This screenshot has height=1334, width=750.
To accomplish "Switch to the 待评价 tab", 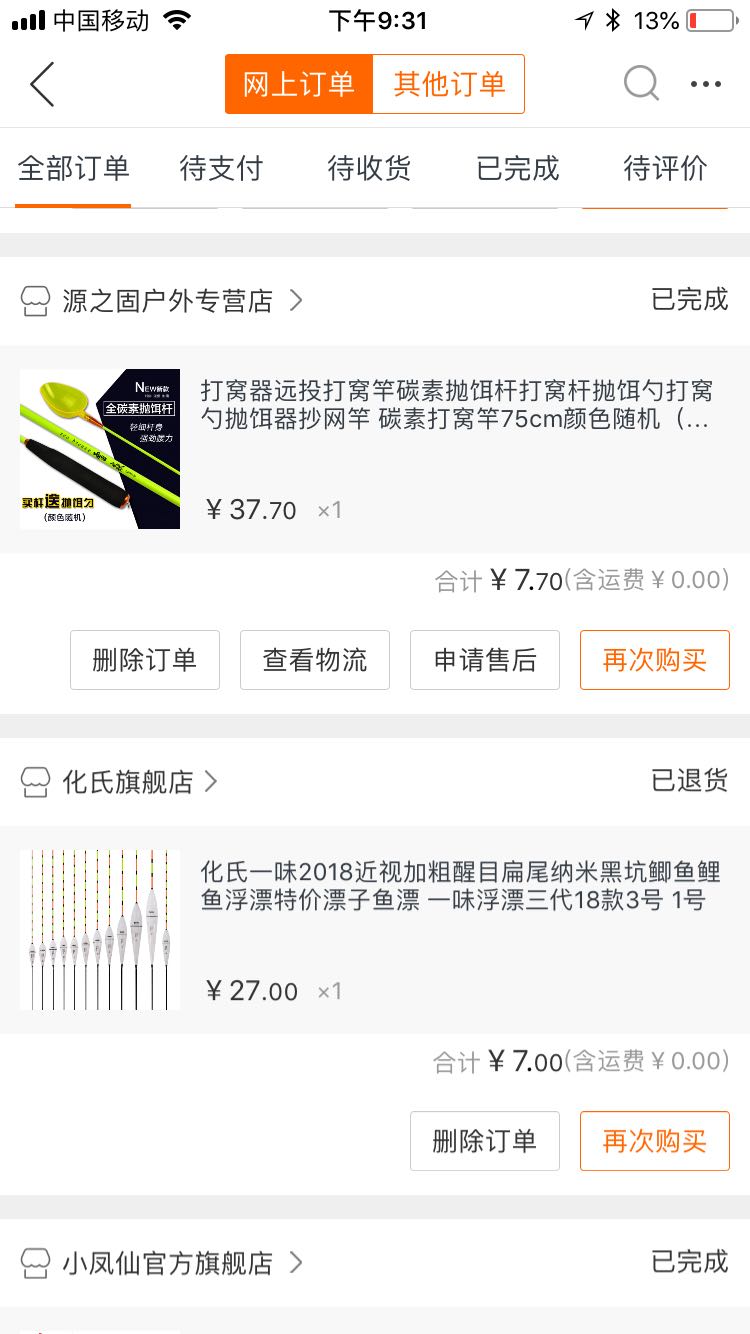I will point(665,168).
